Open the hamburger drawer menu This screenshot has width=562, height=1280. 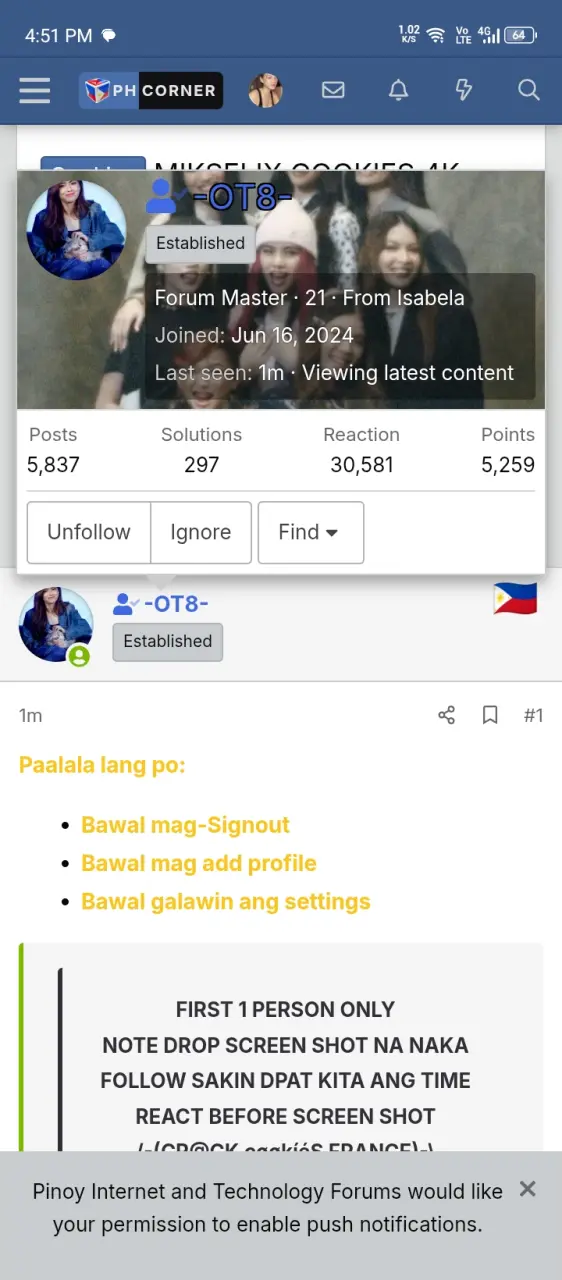(34, 90)
